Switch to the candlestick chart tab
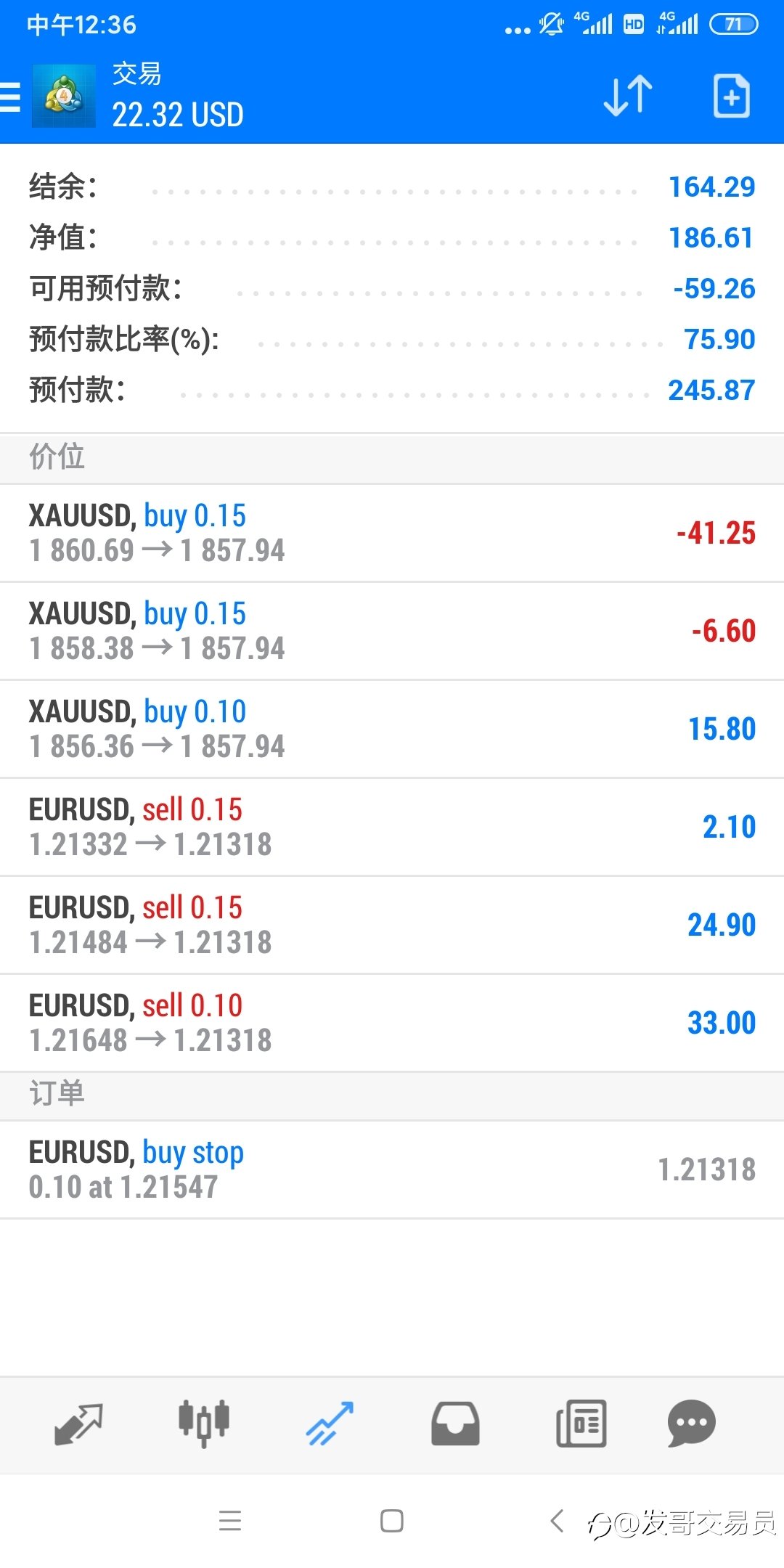 204,1424
